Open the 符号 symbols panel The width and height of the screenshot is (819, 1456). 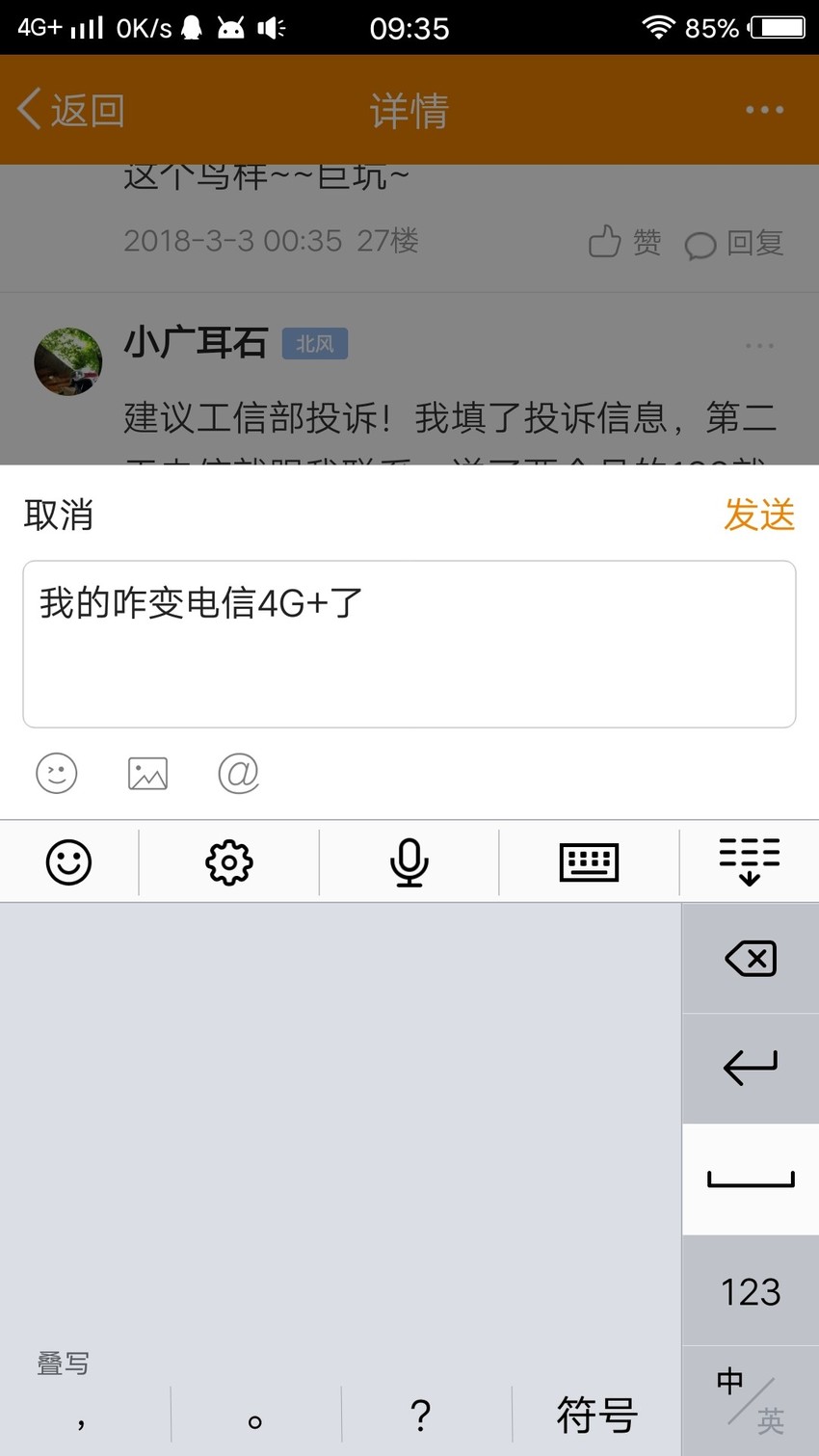596,1415
